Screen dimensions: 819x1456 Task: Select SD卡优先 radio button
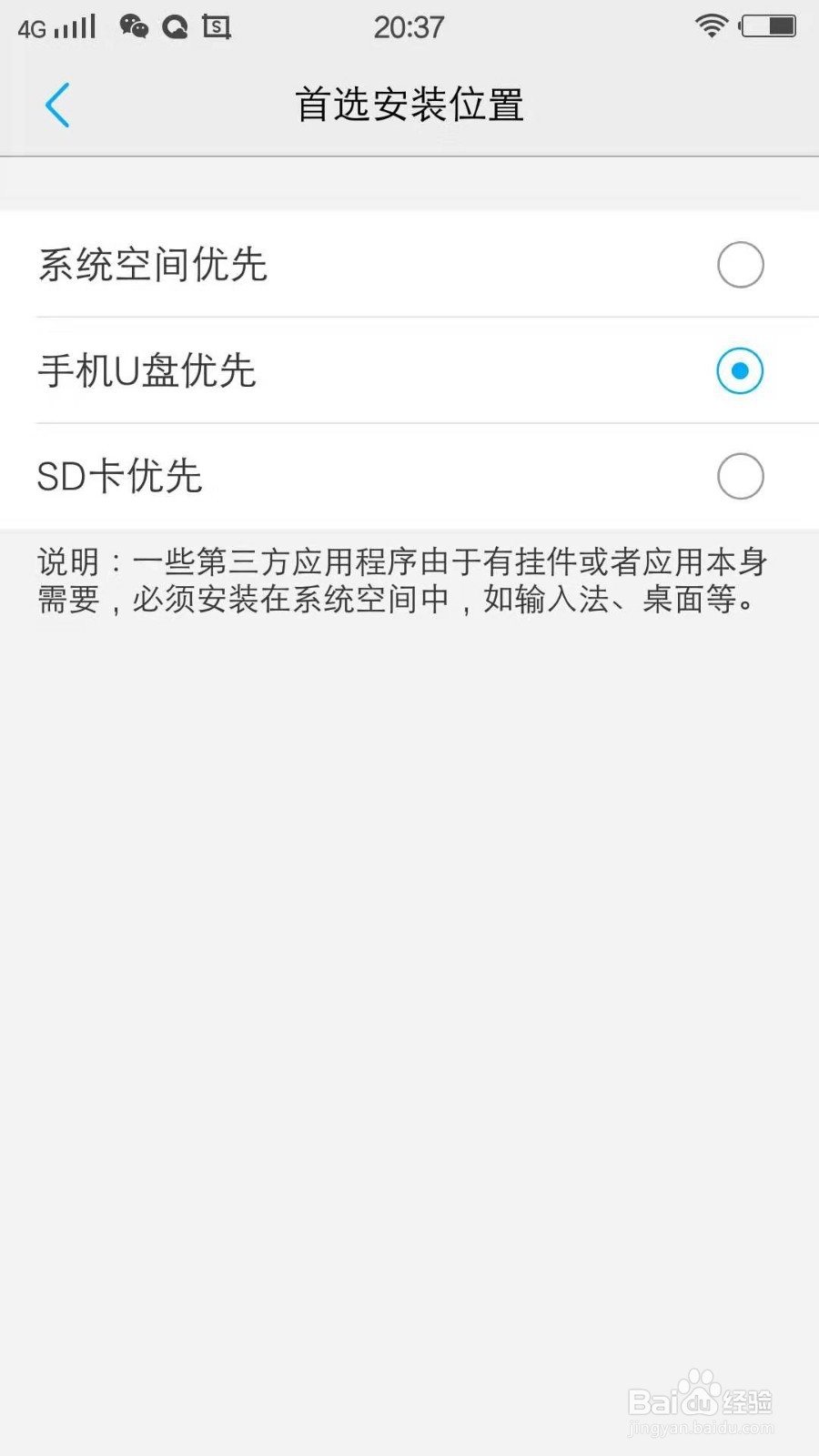click(740, 476)
